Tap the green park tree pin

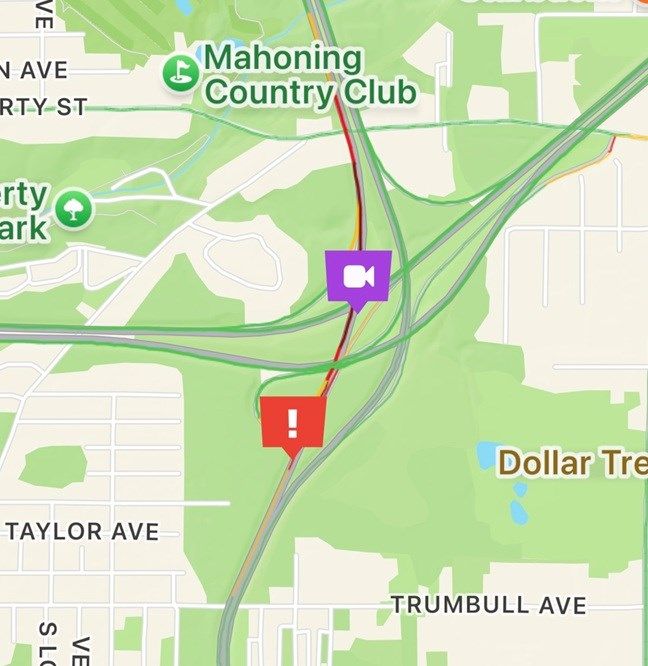tap(75, 210)
